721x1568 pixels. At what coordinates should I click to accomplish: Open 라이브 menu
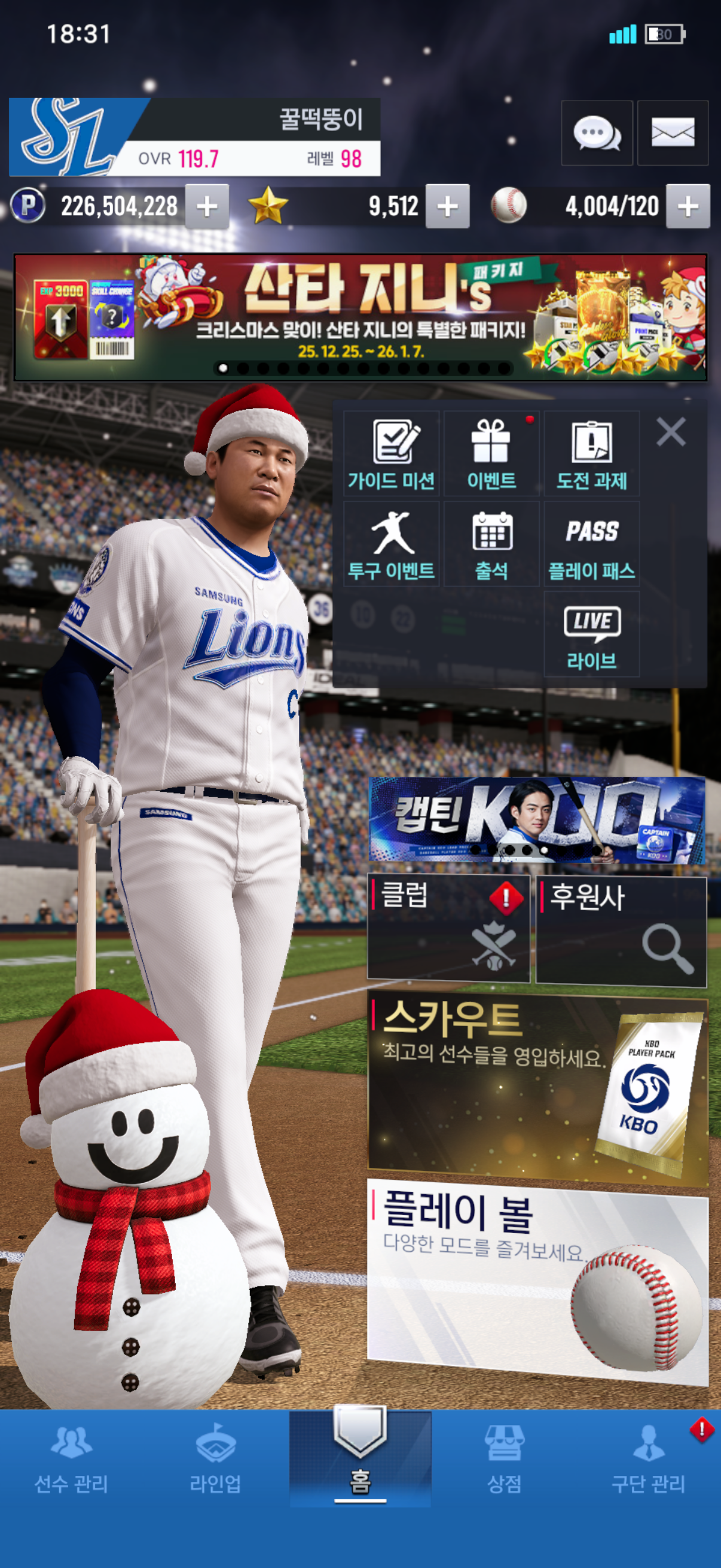point(591,634)
